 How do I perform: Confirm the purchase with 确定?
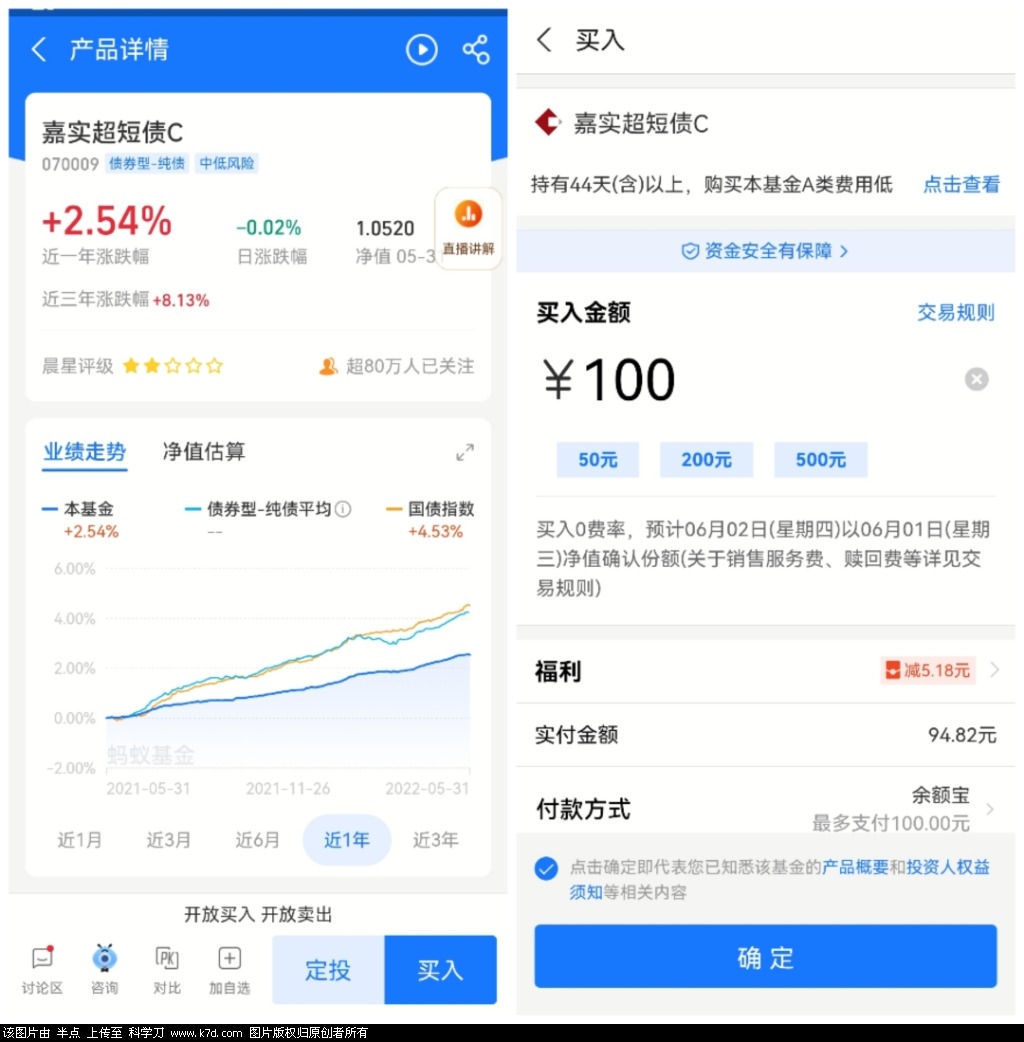coord(765,956)
